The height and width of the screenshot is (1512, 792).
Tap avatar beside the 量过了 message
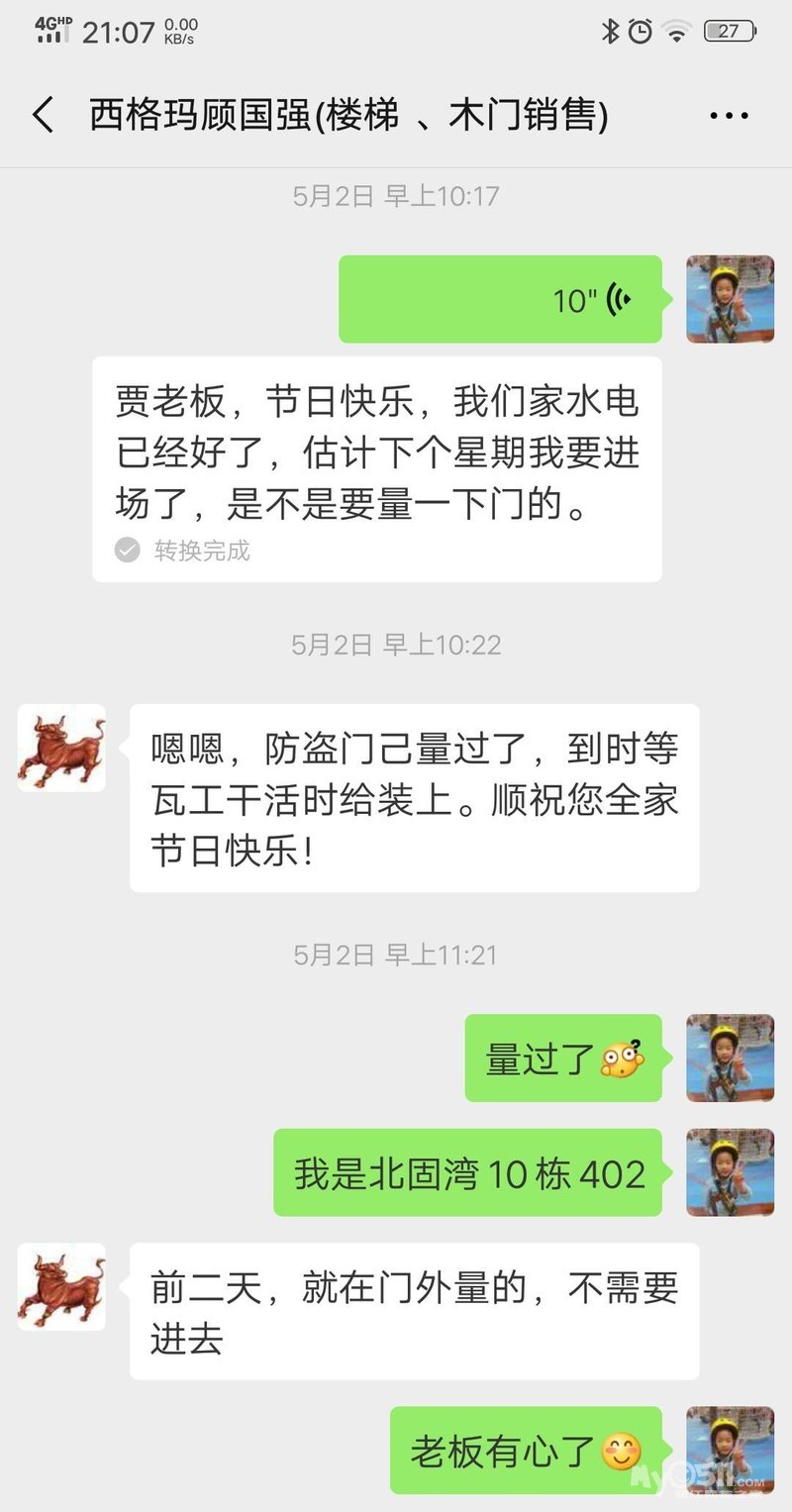tap(730, 1058)
